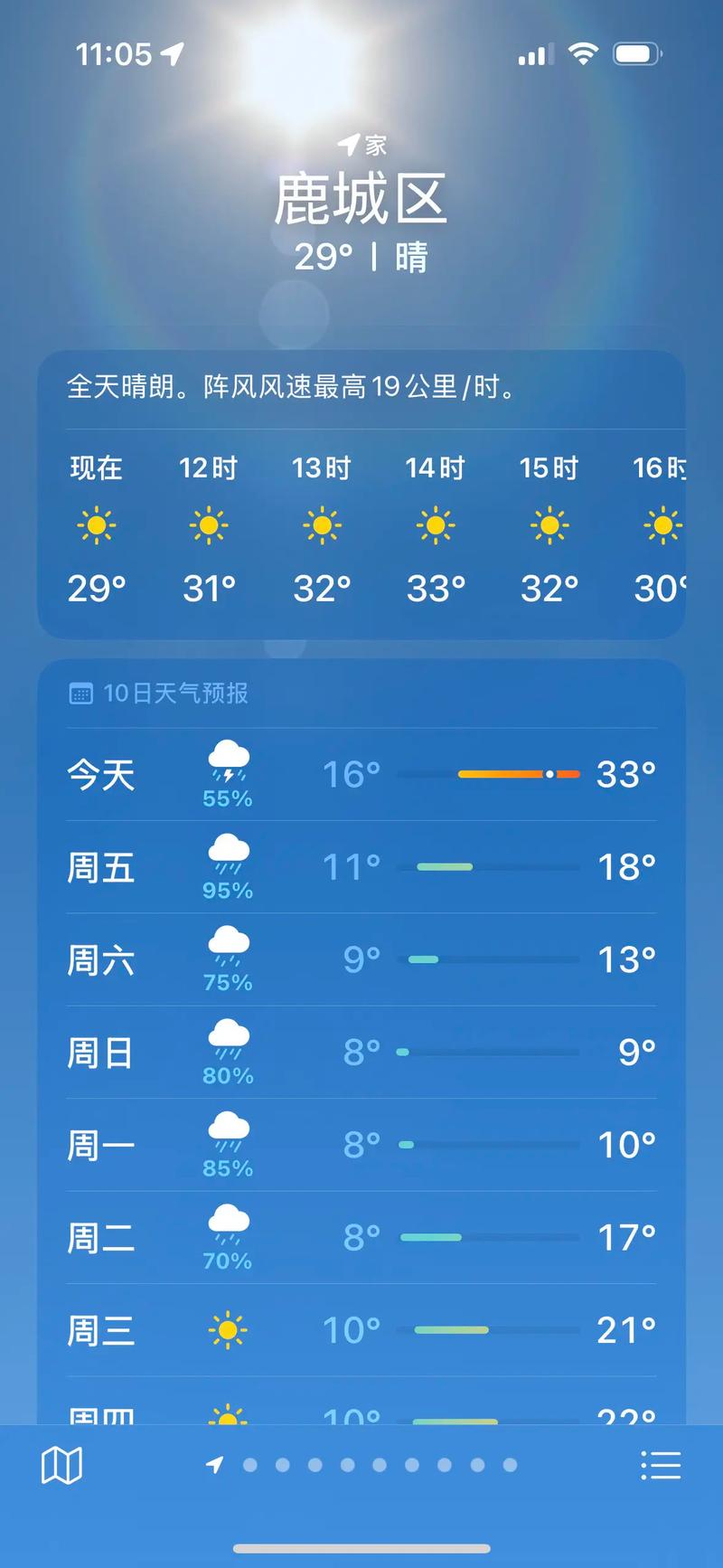The image size is (723, 1568).
Task: Tap the calendar icon next to 10日天气预报
Action: (82, 693)
